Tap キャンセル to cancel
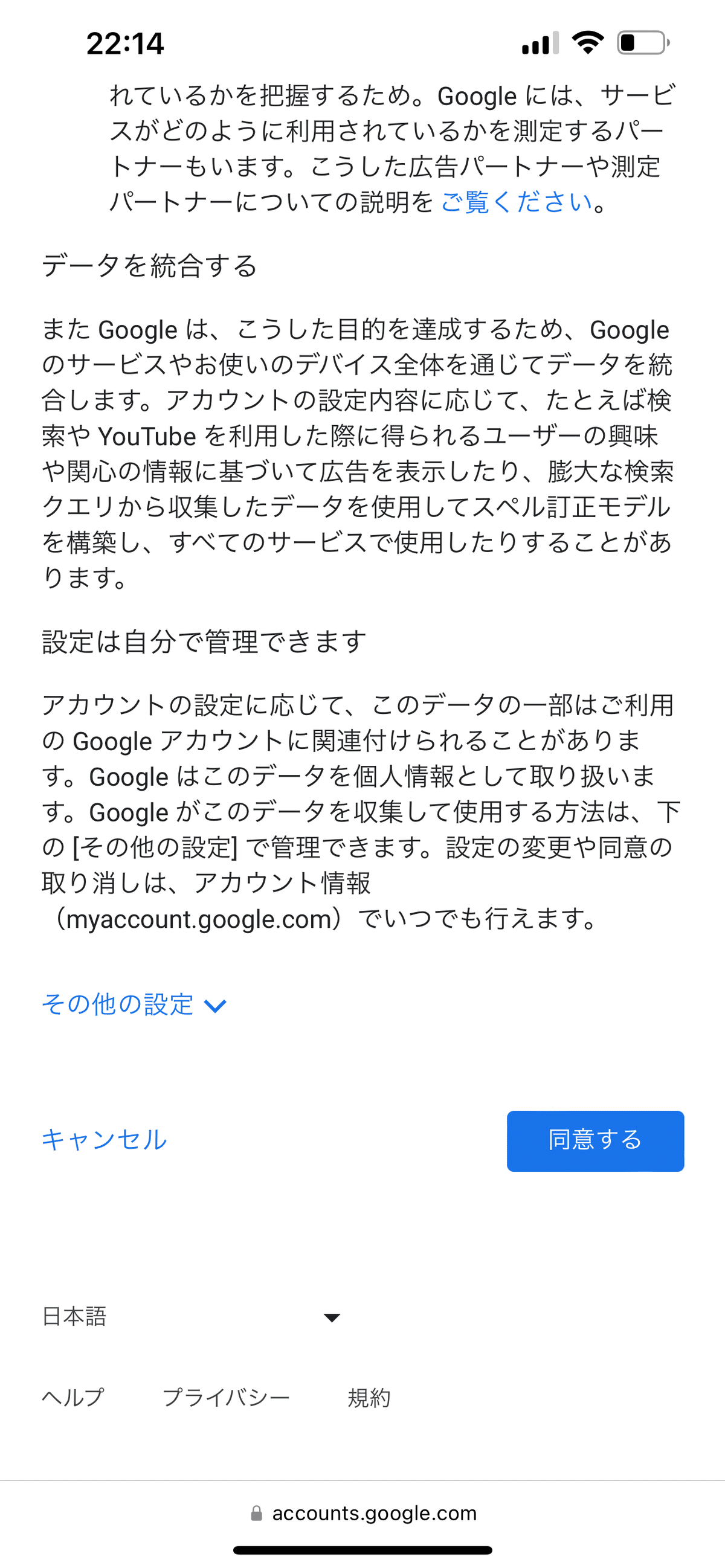This screenshot has width=725, height=1568. click(104, 1140)
